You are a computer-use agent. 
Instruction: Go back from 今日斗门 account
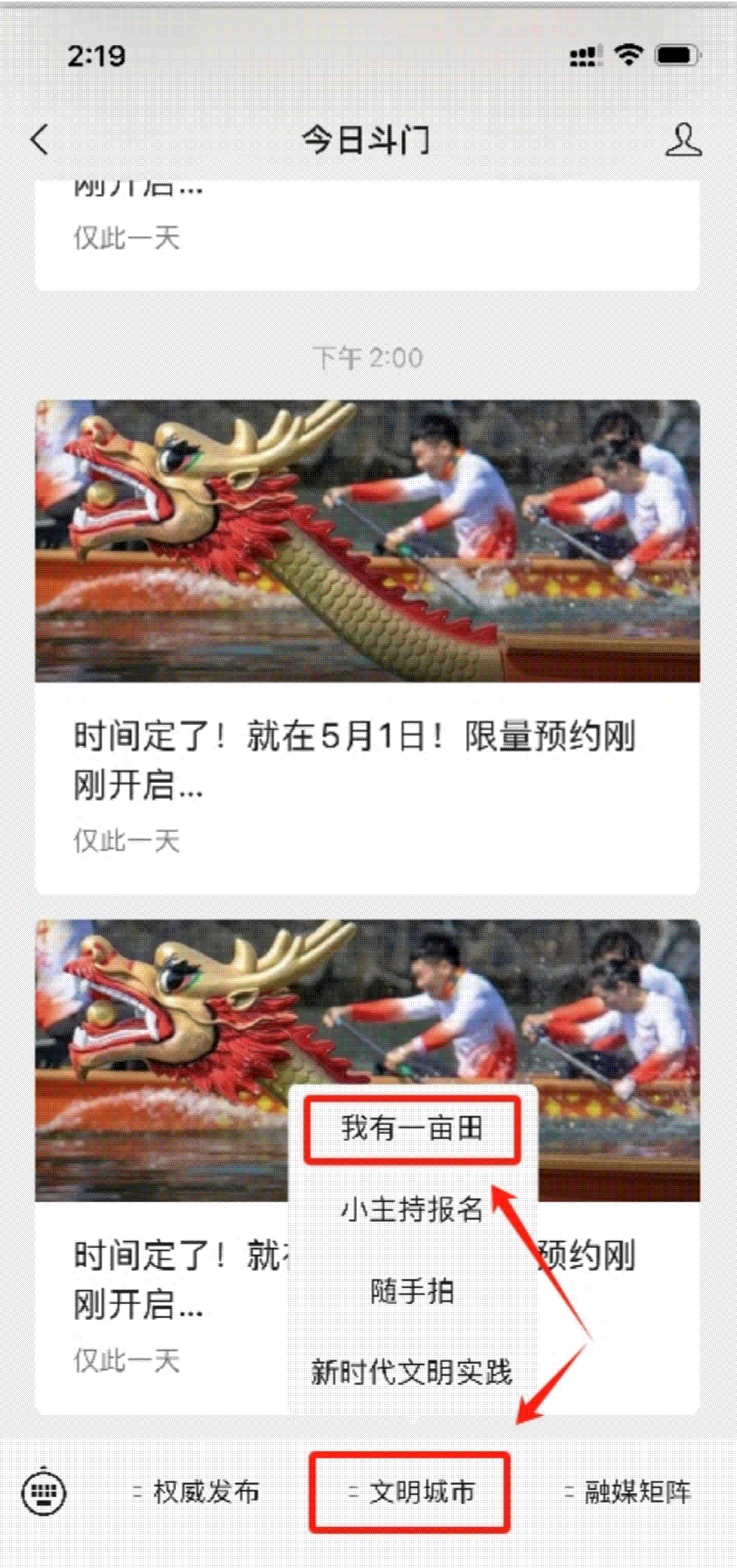(40, 140)
